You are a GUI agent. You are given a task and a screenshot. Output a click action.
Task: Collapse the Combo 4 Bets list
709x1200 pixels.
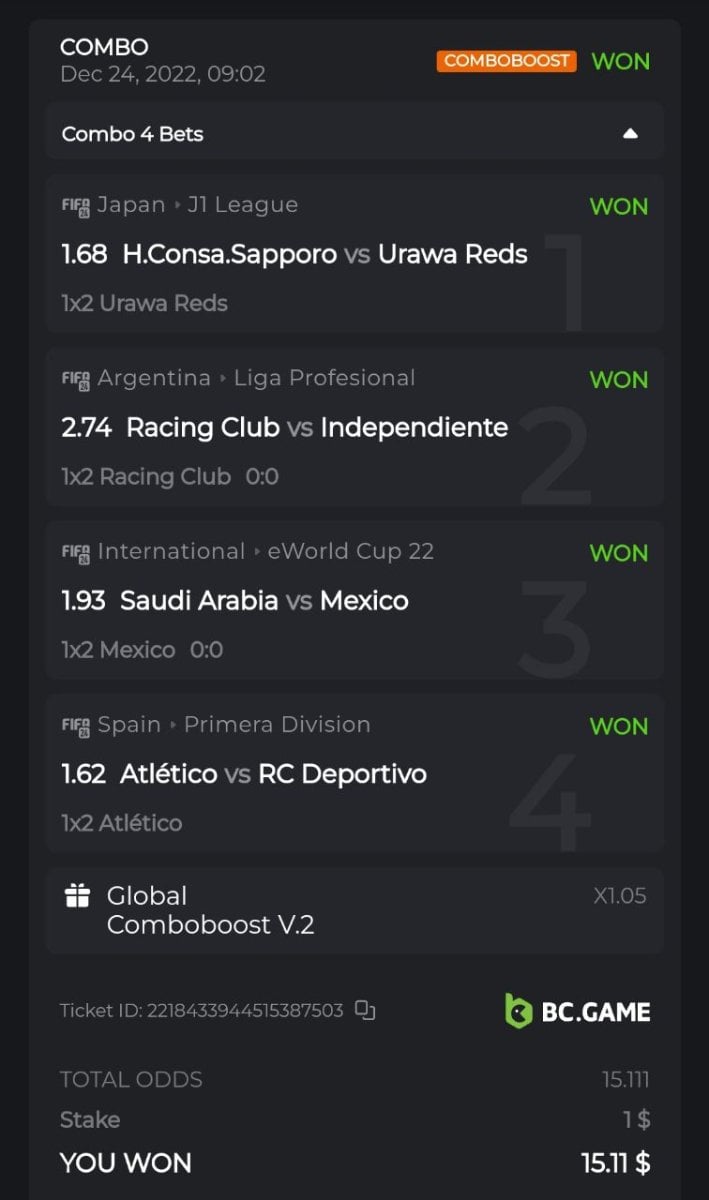click(x=629, y=133)
